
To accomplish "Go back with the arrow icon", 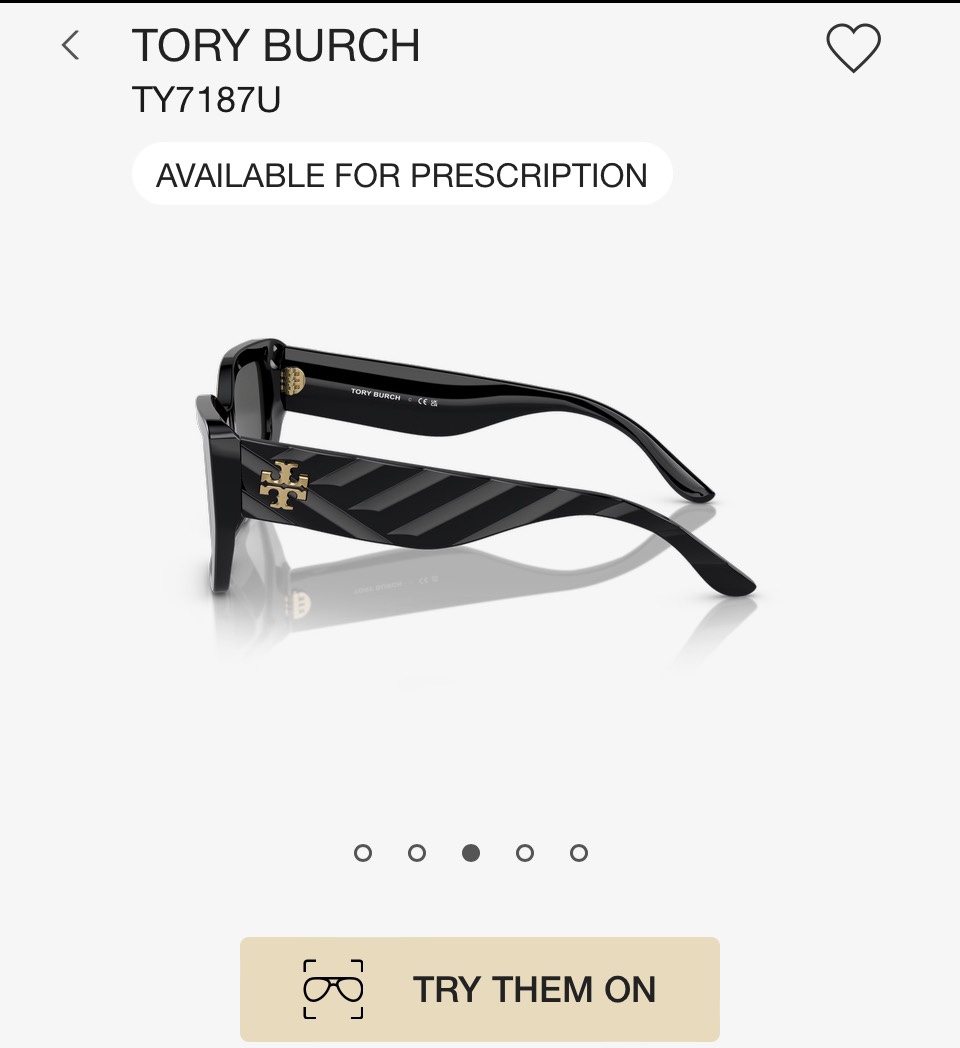I will (70, 45).
